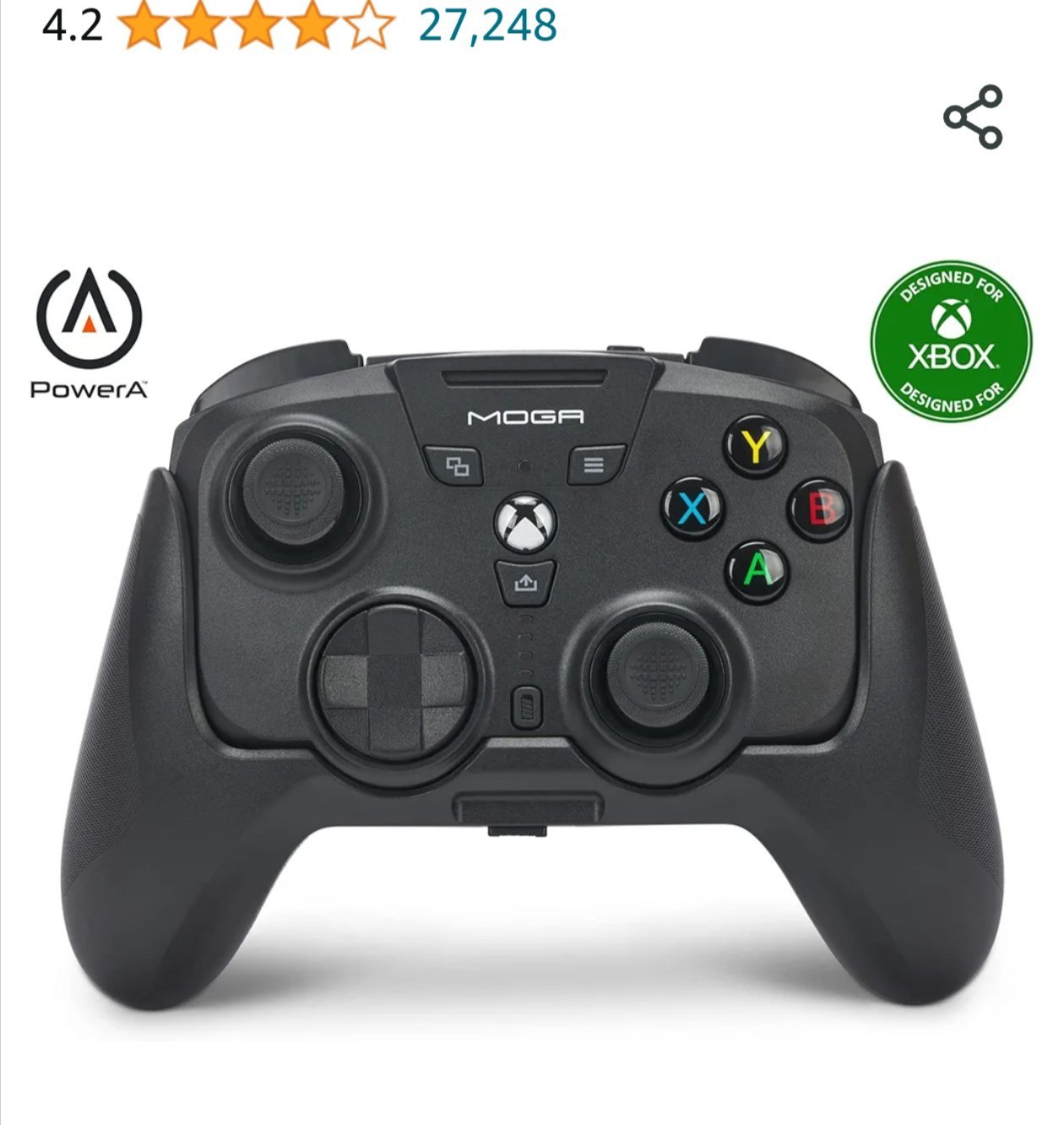Tap the 4.2 star rating
Image resolution: width=1064 pixels, height=1125 pixels.
point(253,25)
